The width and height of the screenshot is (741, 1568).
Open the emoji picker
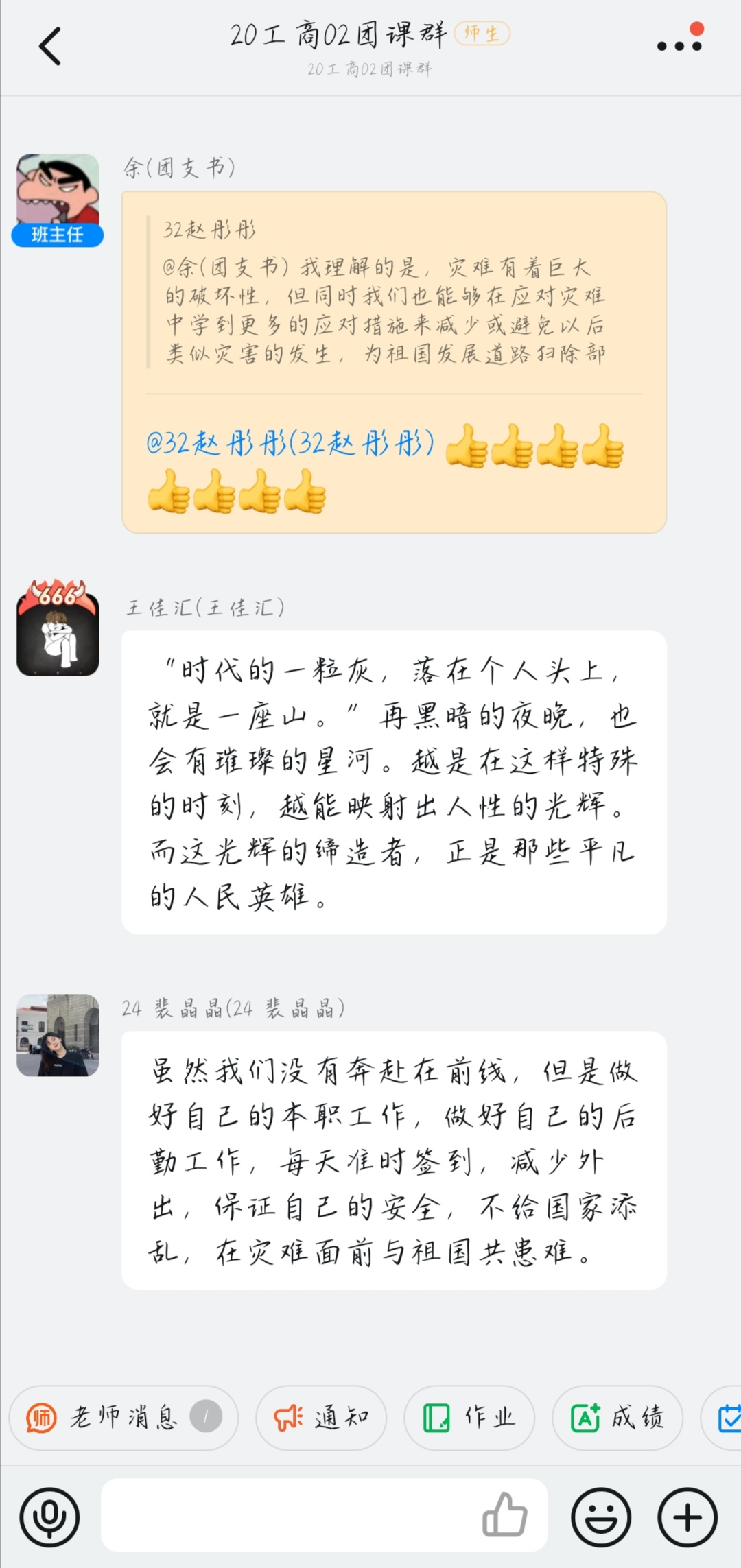click(x=602, y=1517)
